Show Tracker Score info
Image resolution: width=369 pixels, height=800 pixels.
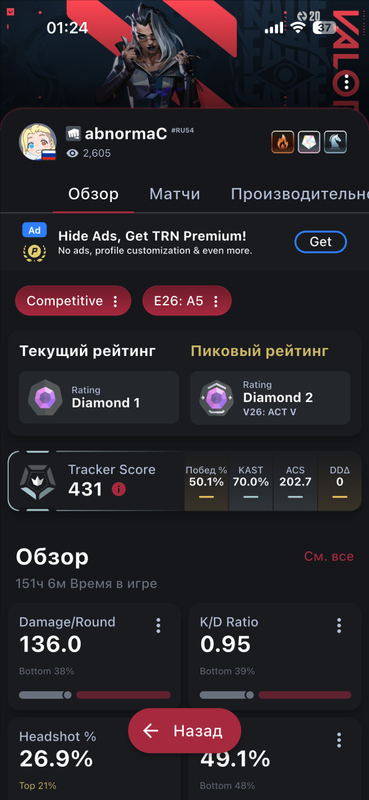118,490
